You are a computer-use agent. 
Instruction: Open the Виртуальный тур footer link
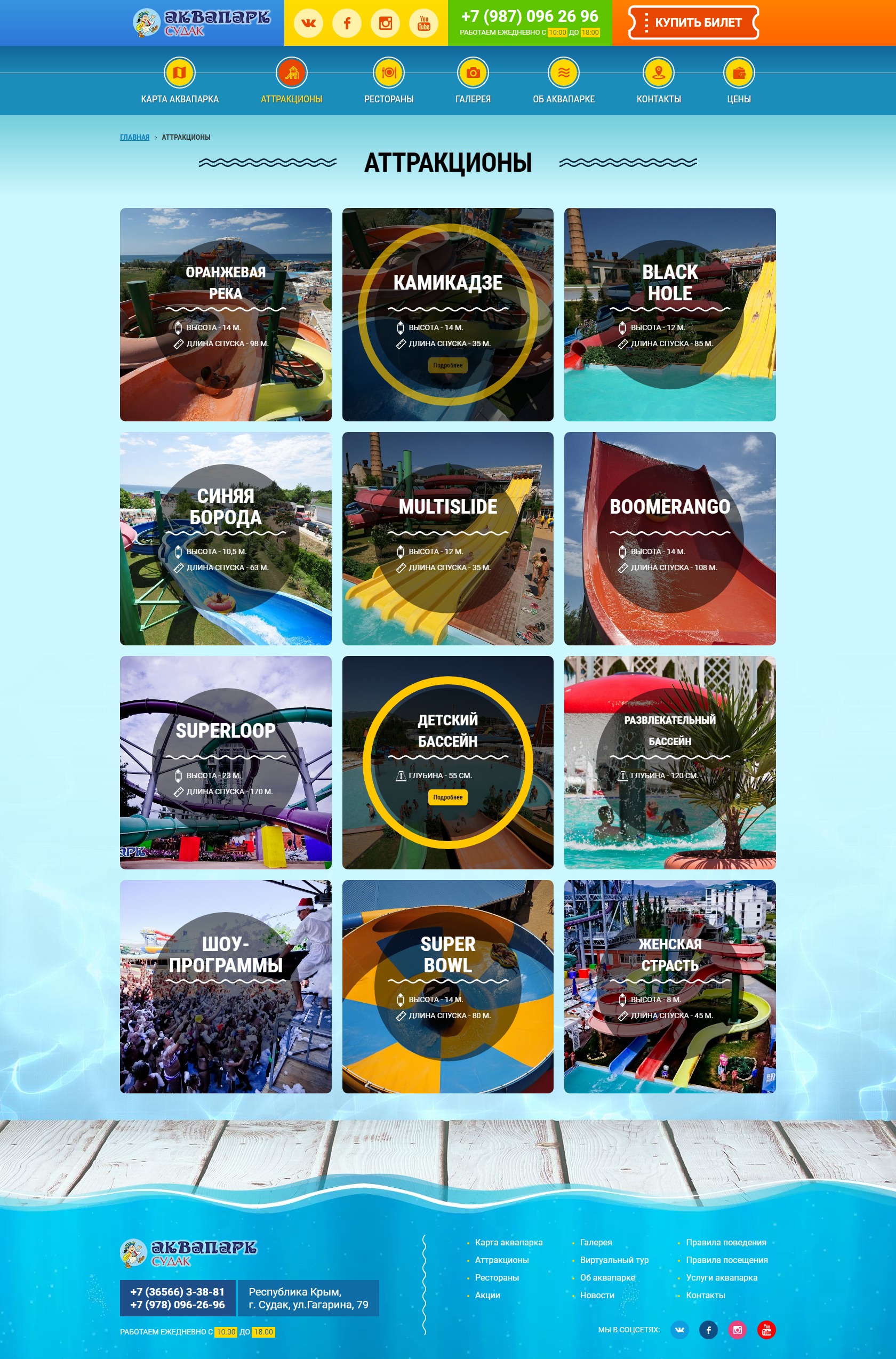click(614, 1260)
